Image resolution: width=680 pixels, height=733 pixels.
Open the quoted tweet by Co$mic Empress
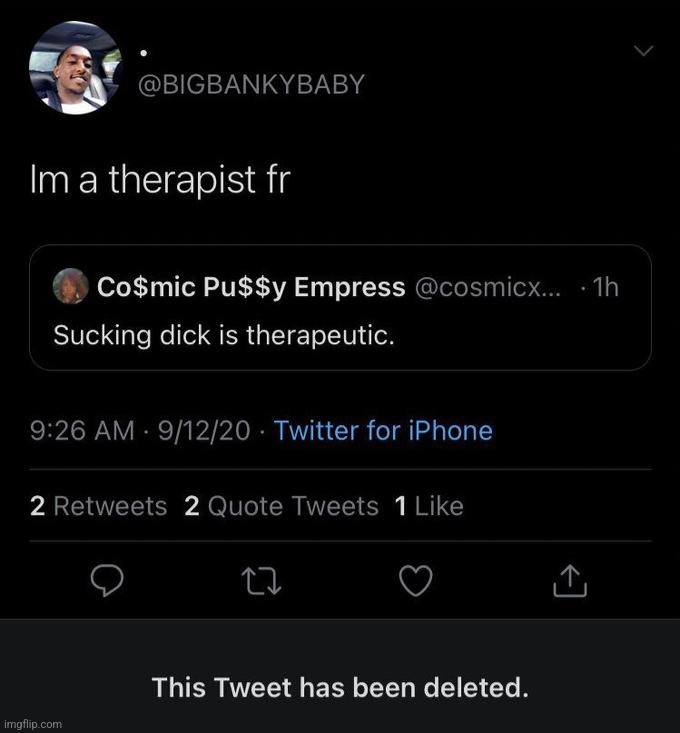pos(340,308)
